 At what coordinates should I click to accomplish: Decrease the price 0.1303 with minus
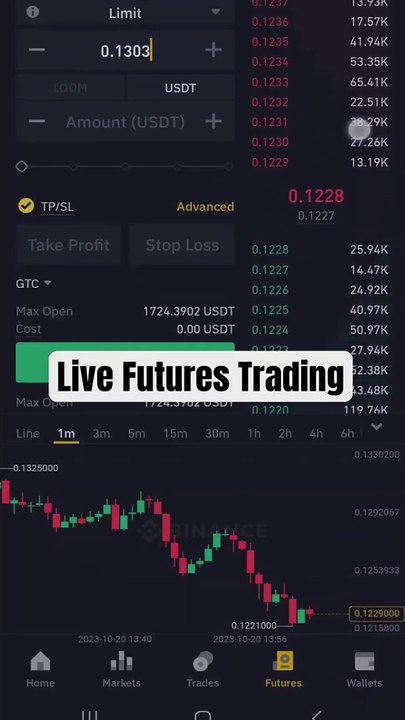[37, 50]
